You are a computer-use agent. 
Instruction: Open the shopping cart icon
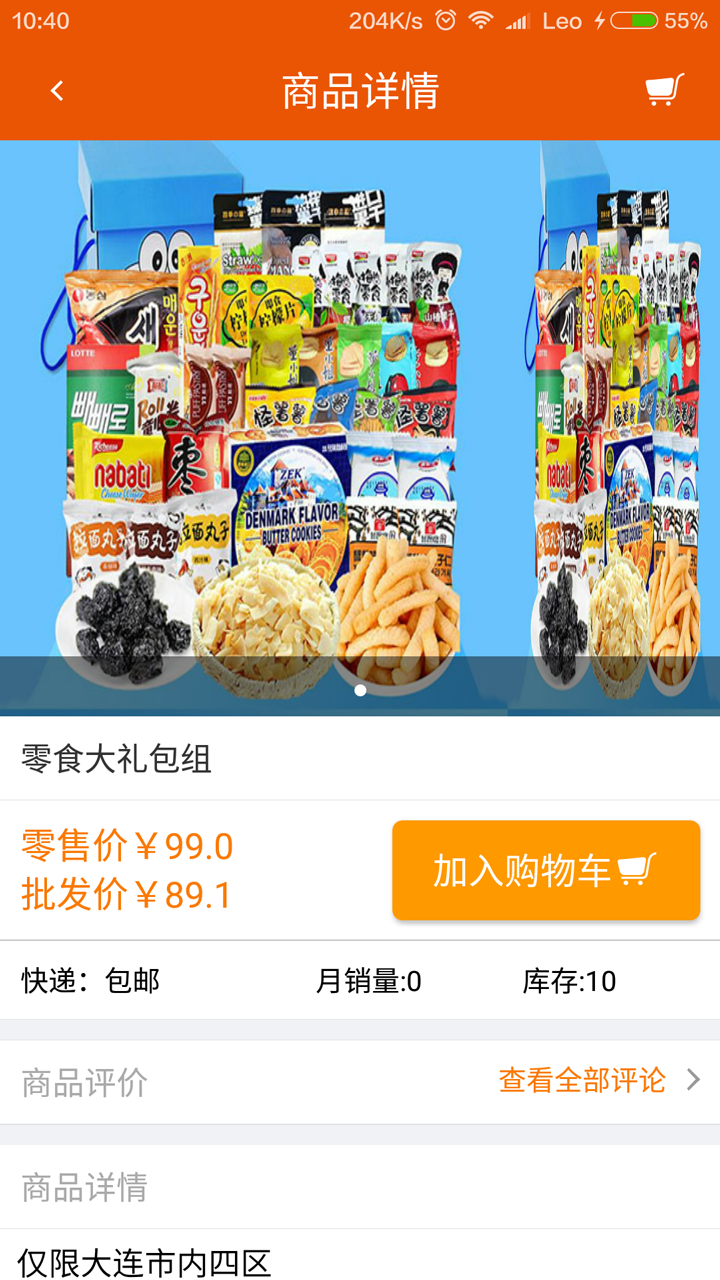click(x=661, y=90)
